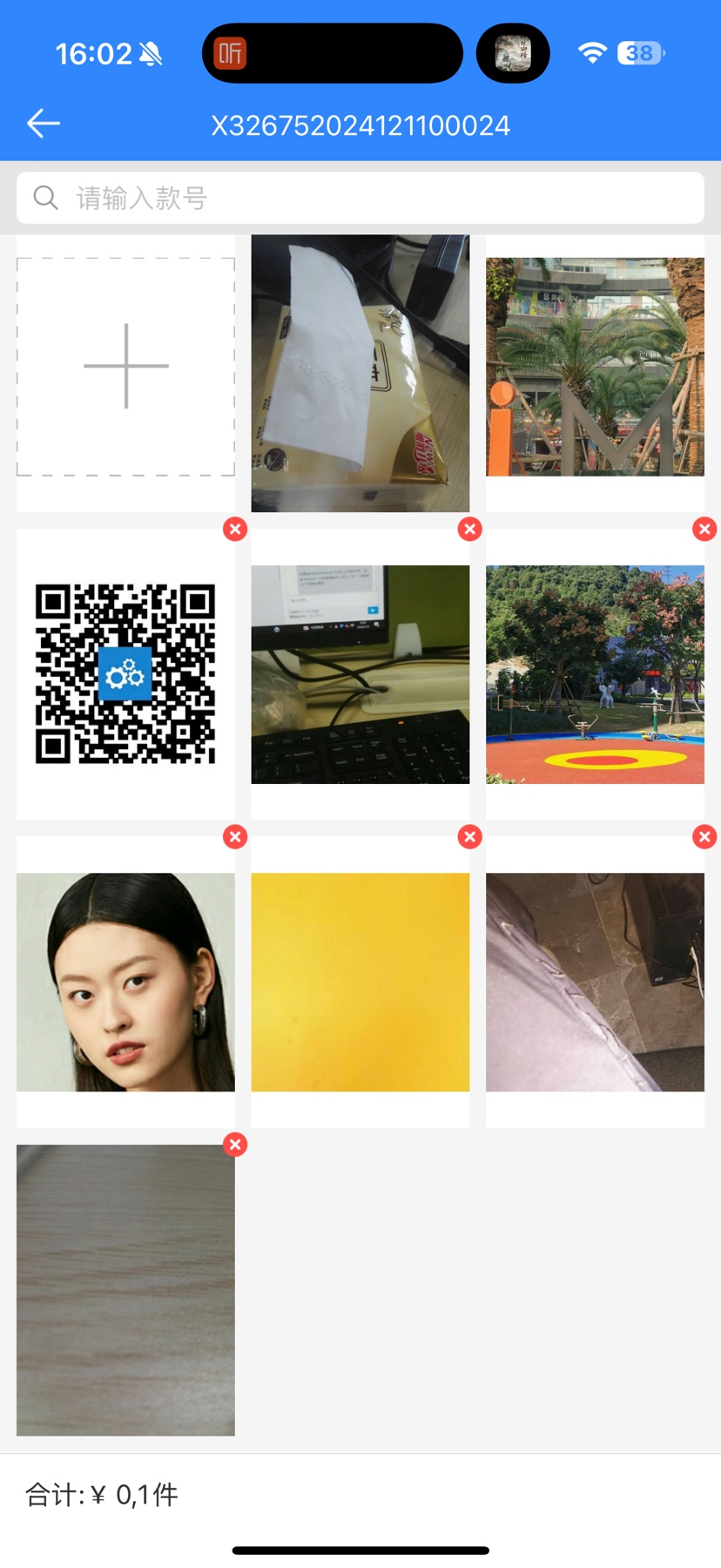Image resolution: width=721 pixels, height=1568 pixels.
Task: Go back using the top-left arrow
Action: point(43,124)
